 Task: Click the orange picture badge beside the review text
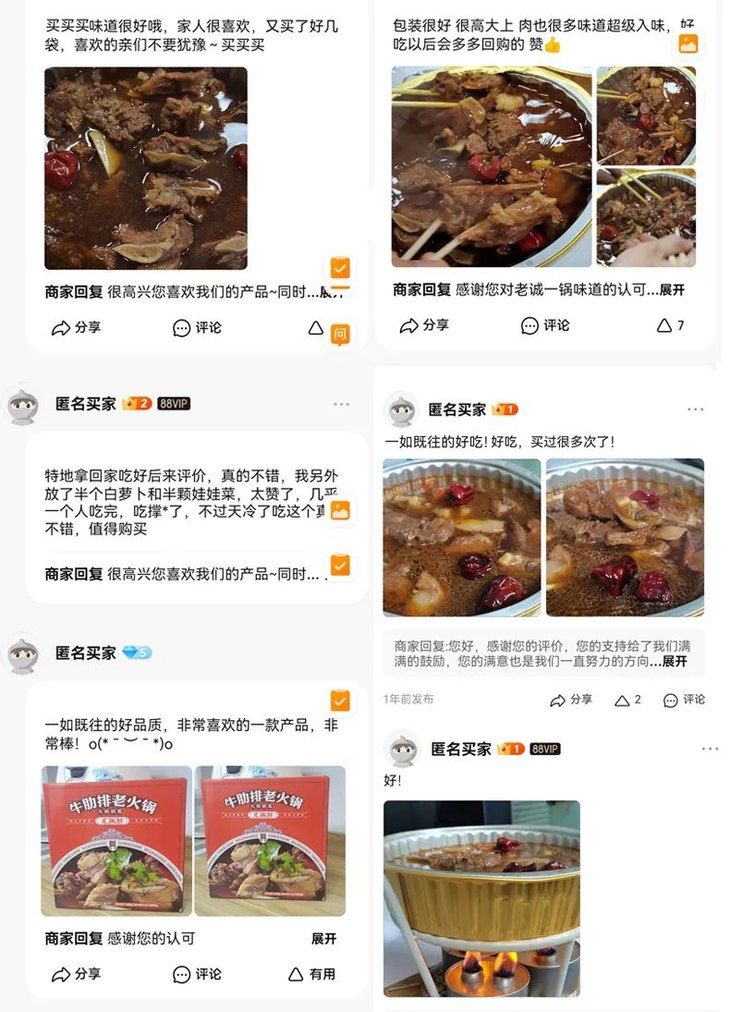(x=342, y=508)
